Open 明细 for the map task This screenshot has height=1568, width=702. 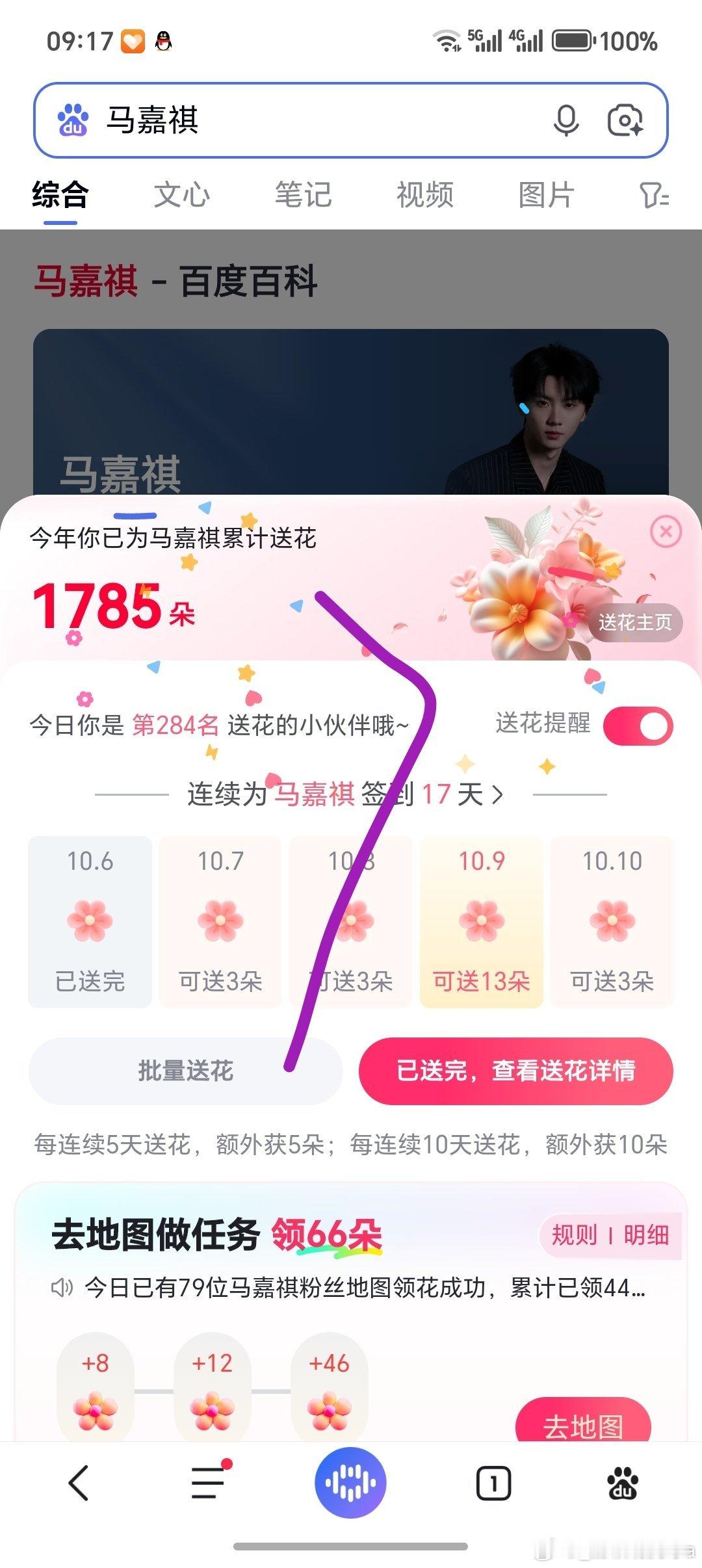coord(646,1235)
